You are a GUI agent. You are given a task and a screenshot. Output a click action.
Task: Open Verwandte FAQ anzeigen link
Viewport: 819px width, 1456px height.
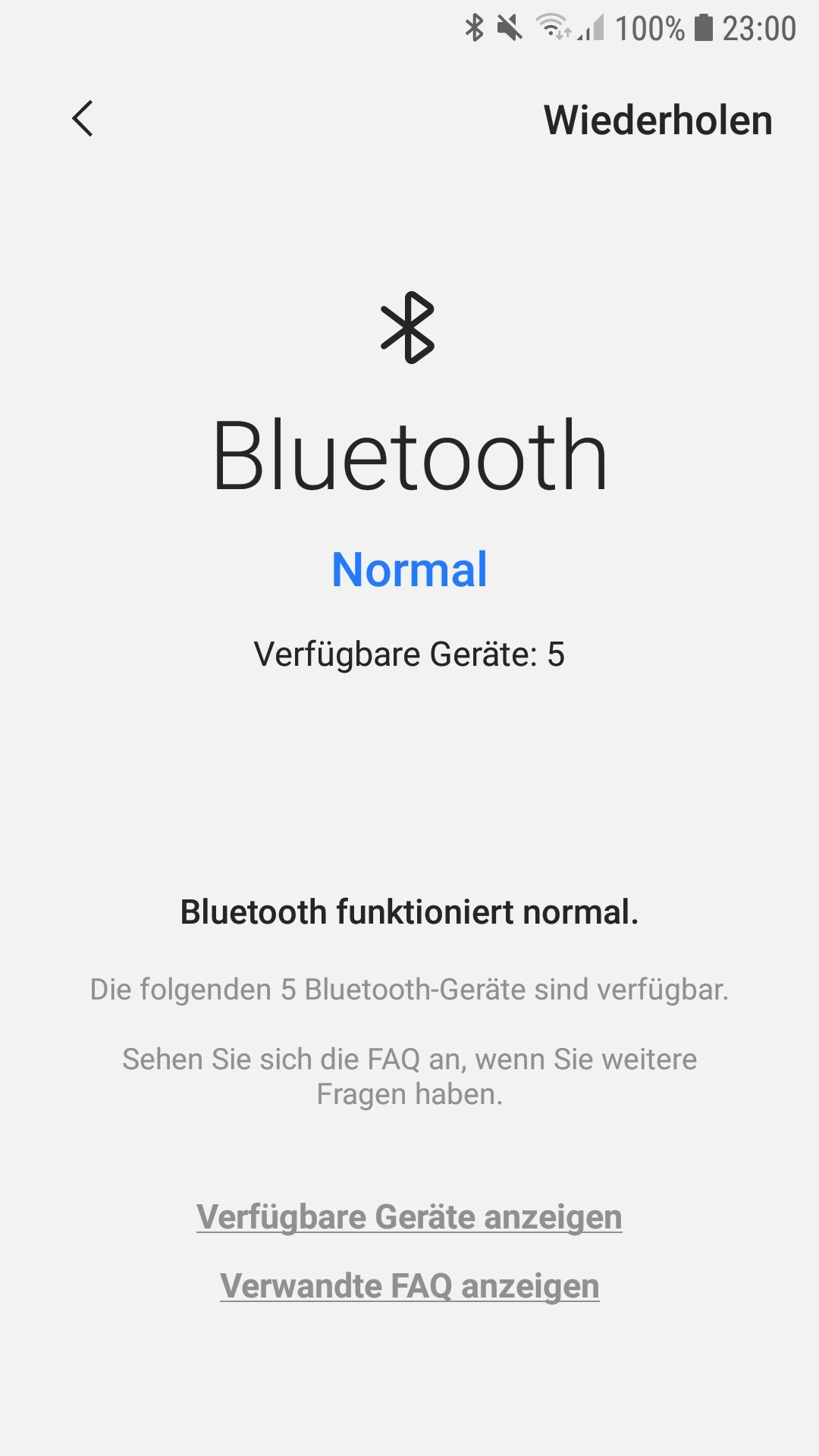409,1286
